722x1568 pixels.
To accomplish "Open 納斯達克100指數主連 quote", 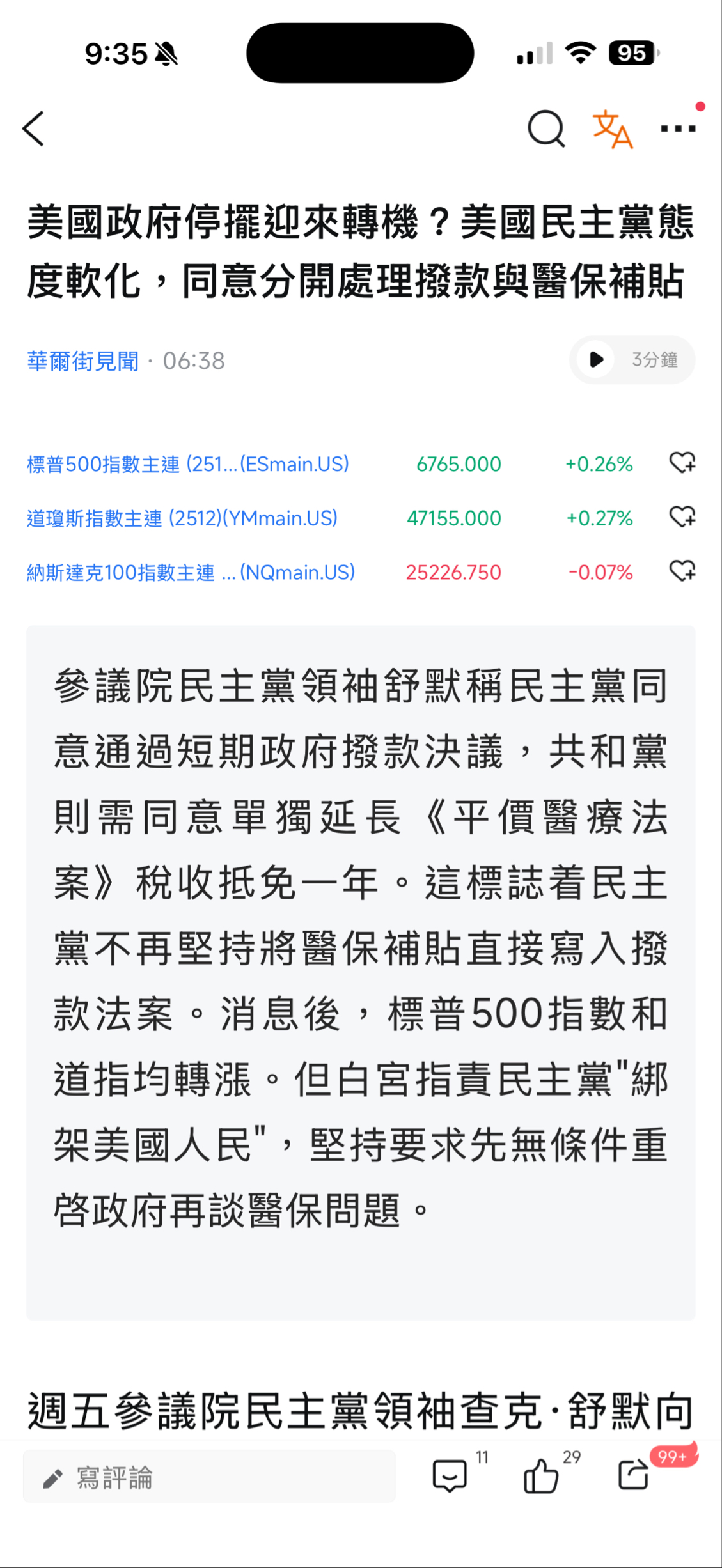I will pyautogui.click(x=191, y=573).
